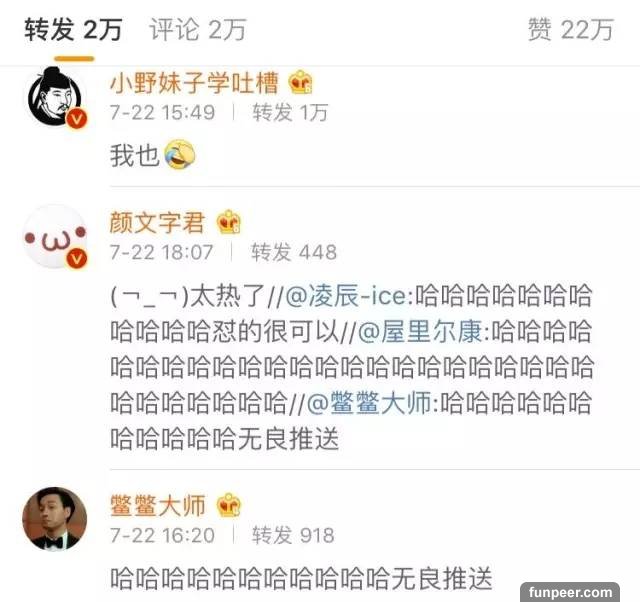The image size is (640, 602).
Task: Open the 赞 22万 likes tab
Action: click(x=570, y=30)
